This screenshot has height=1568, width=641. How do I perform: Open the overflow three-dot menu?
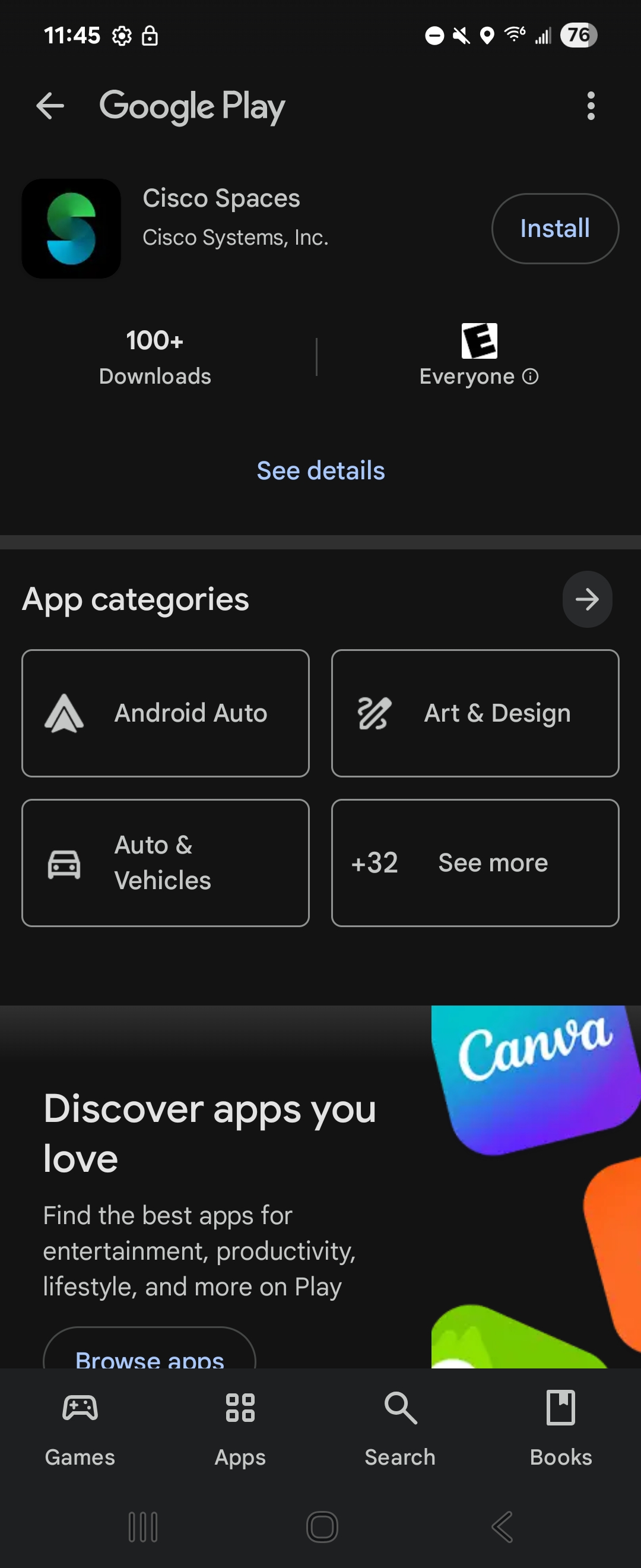591,105
